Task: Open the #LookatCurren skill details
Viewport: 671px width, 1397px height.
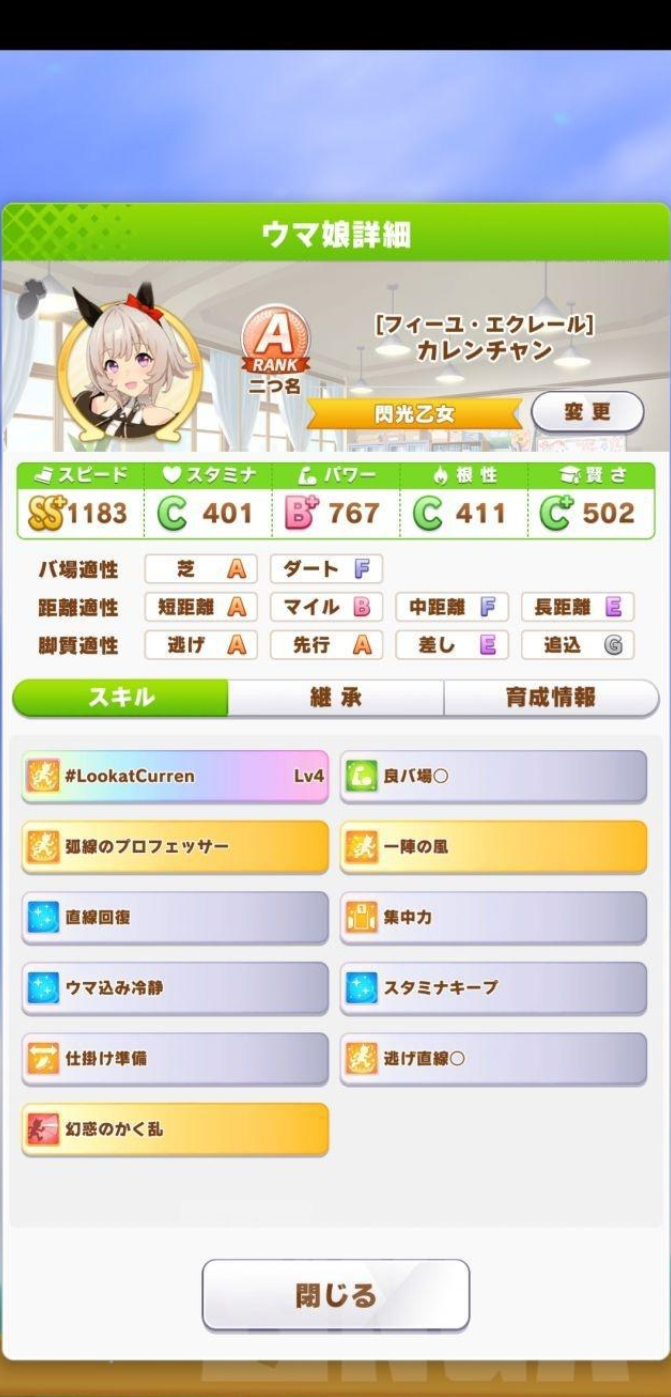Action: pos(175,776)
